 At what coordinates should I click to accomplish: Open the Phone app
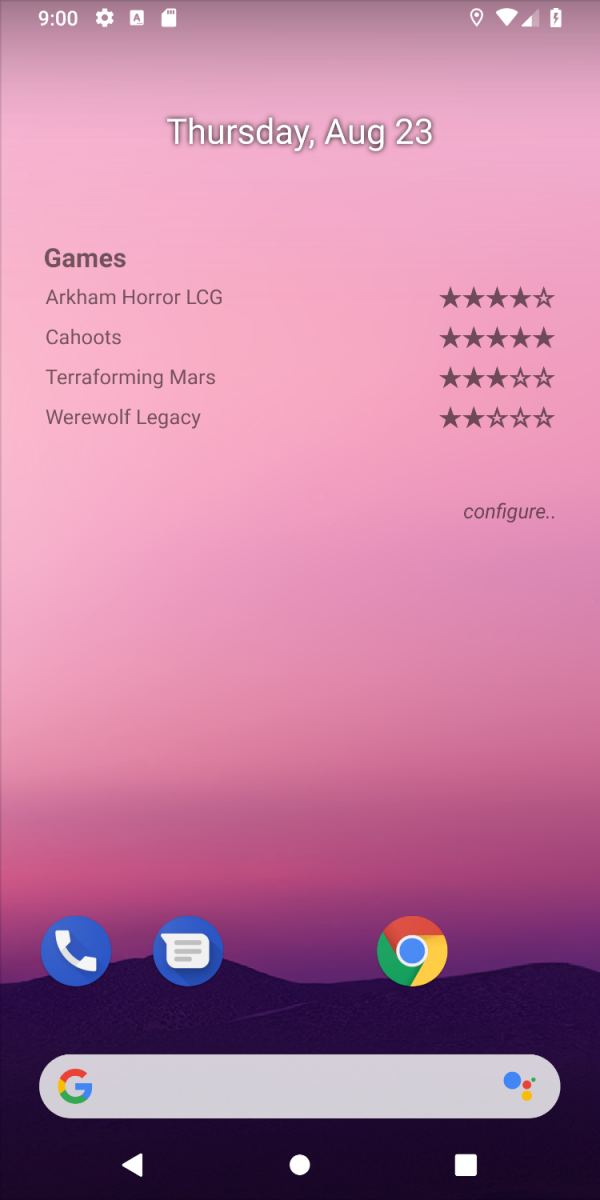[76, 951]
